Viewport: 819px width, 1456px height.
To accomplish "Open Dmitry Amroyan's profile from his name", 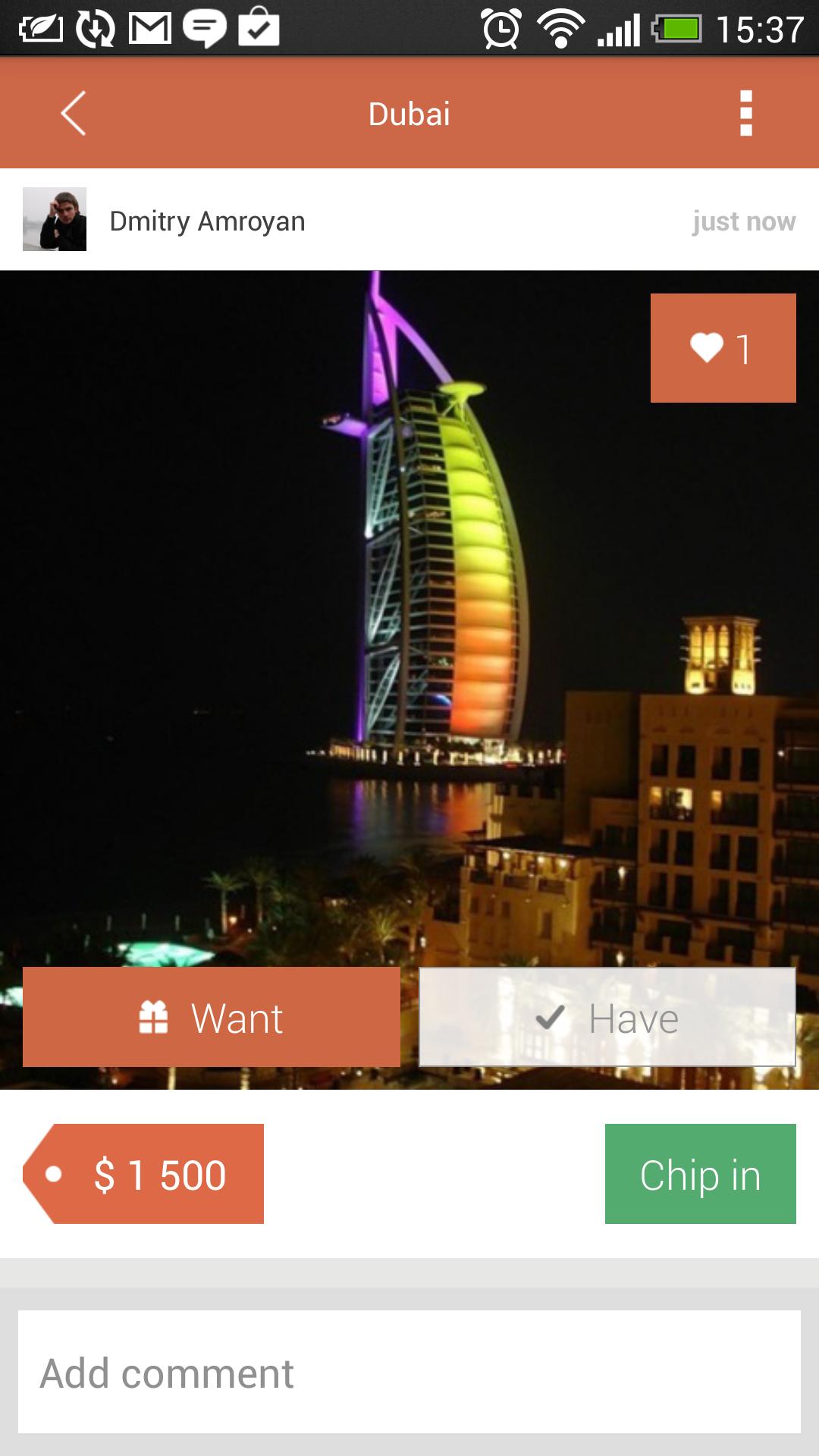I will [207, 221].
